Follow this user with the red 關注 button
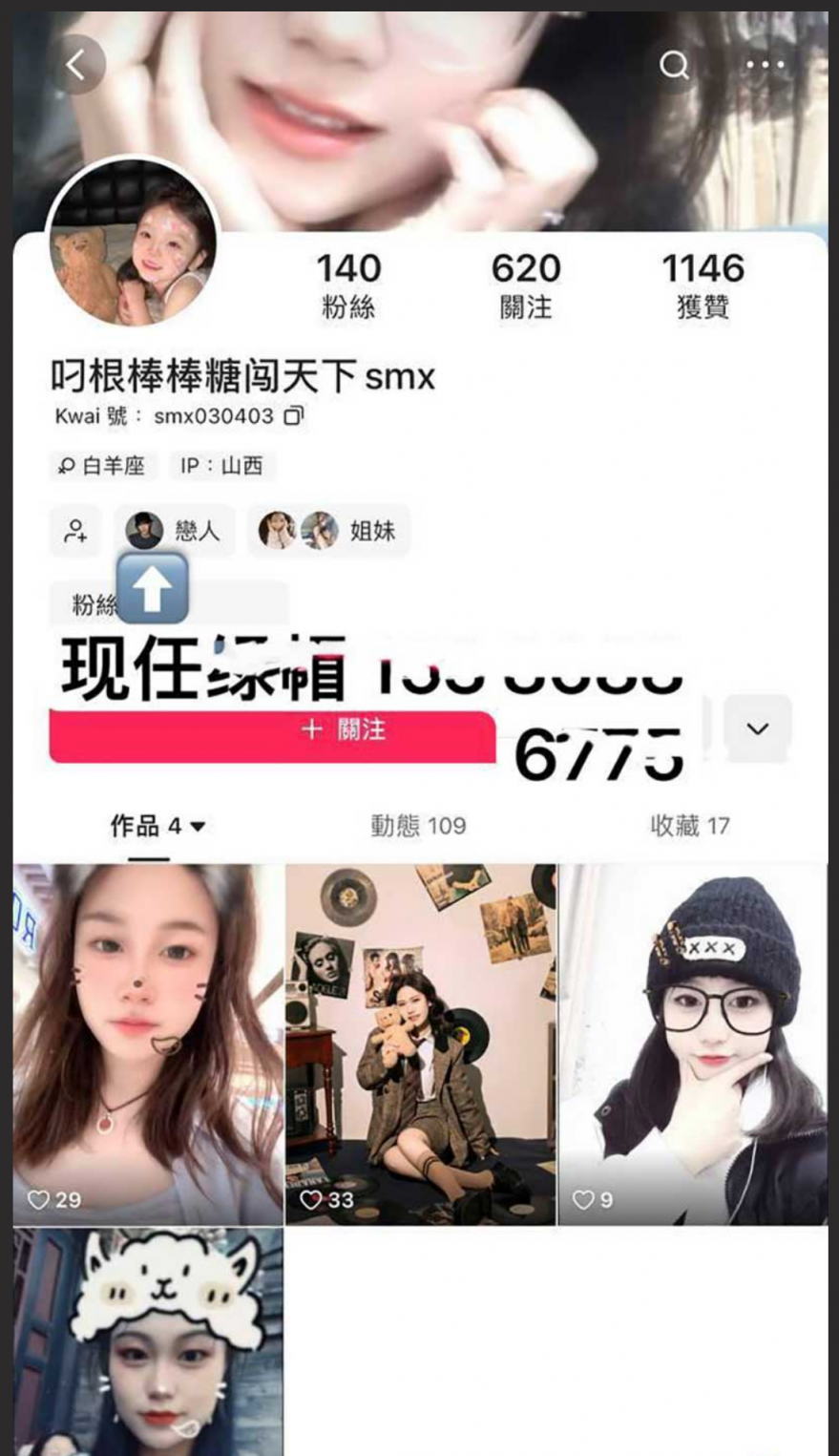This screenshot has width=839, height=1456. point(273,733)
